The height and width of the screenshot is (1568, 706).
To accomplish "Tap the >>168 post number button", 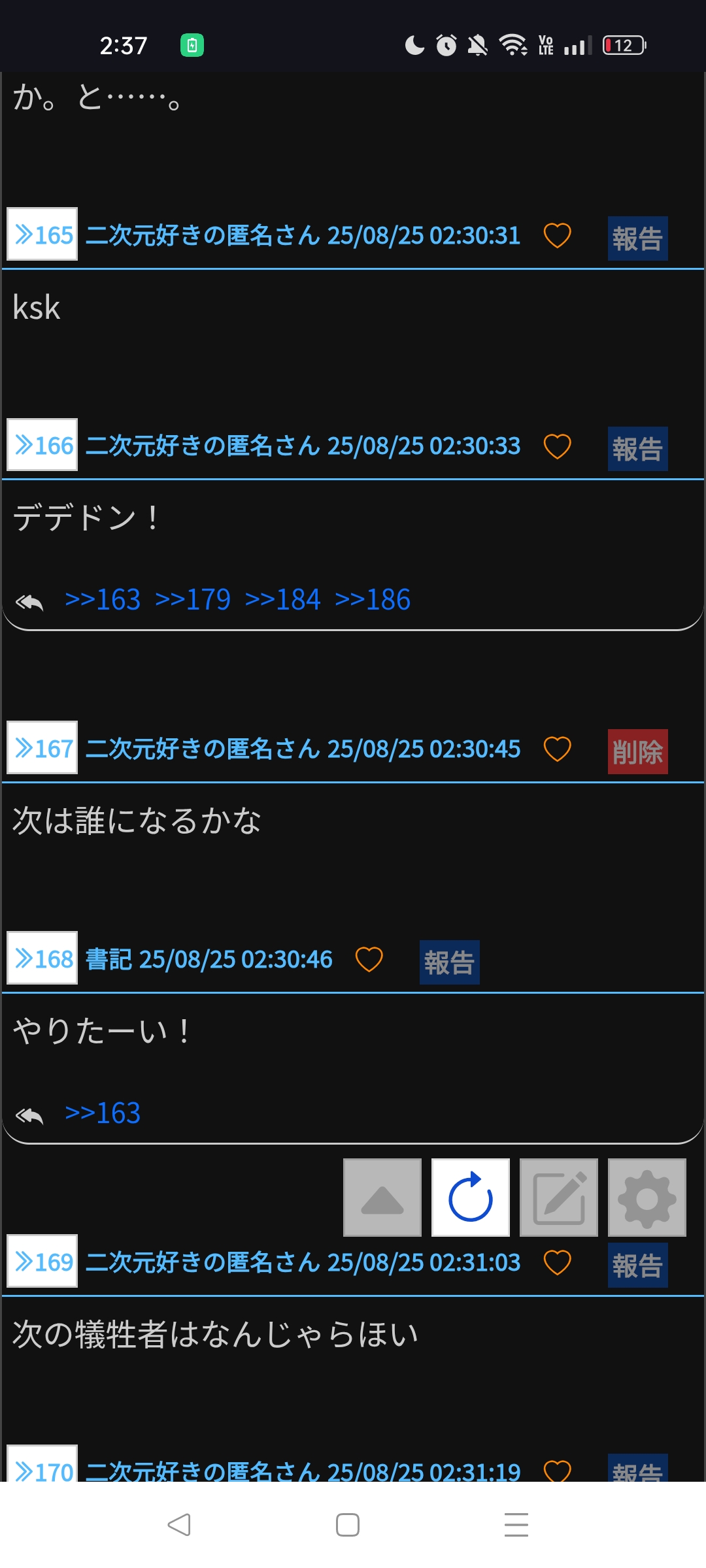I will (42, 958).
